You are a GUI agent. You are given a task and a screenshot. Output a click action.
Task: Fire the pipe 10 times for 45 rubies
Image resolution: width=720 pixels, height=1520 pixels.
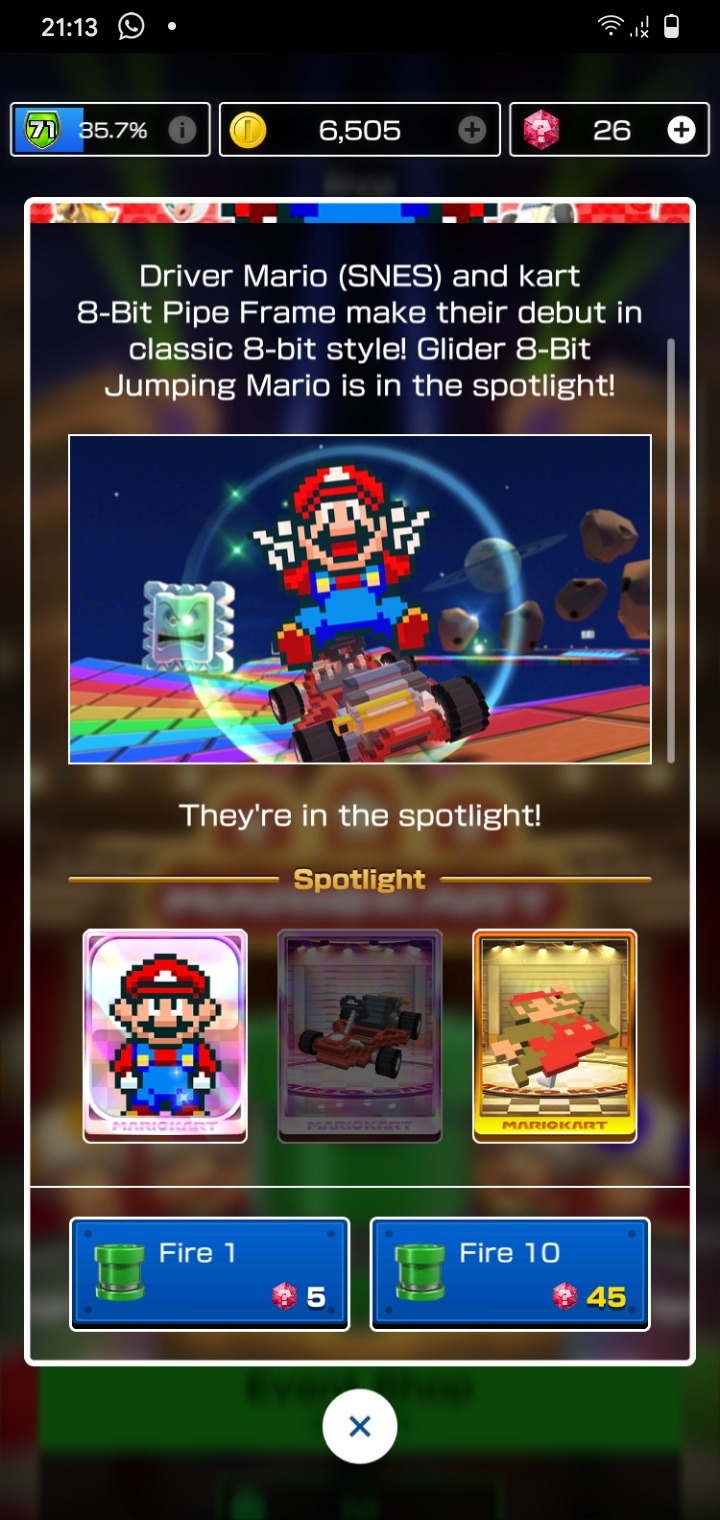tap(510, 1273)
